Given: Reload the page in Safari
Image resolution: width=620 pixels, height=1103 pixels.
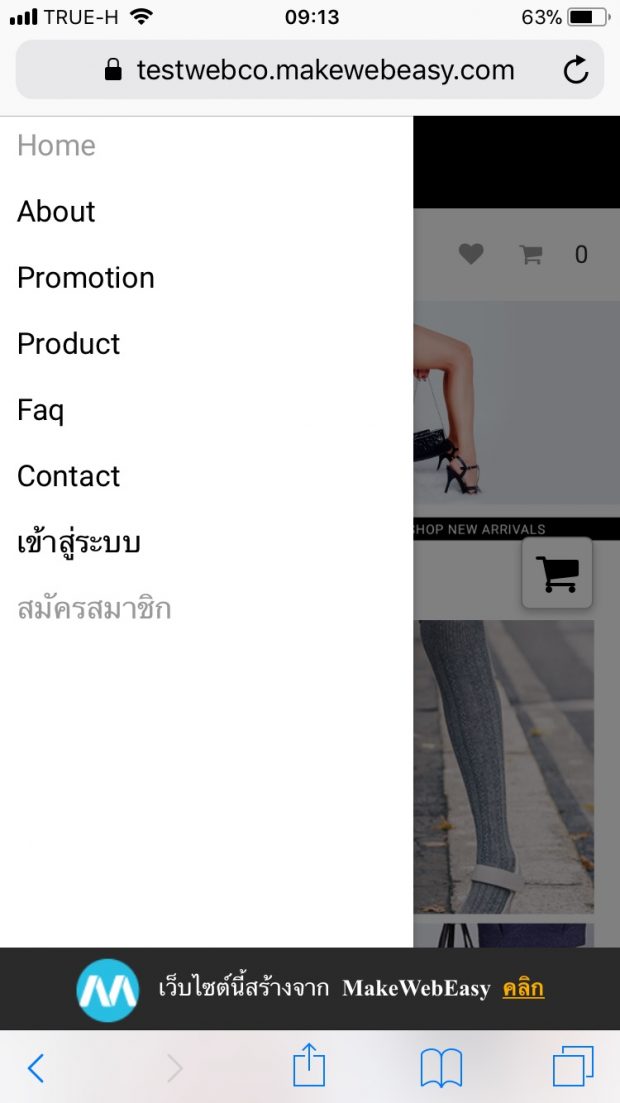Looking at the screenshot, I should [576, 70].
